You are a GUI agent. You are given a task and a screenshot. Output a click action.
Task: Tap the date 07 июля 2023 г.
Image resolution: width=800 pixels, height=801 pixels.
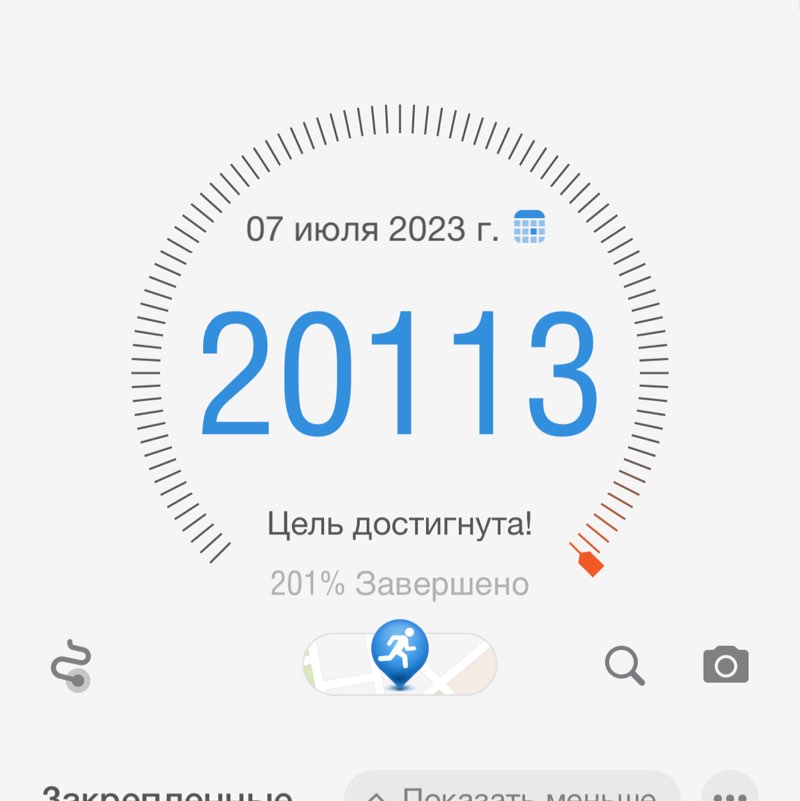point(372,230)
